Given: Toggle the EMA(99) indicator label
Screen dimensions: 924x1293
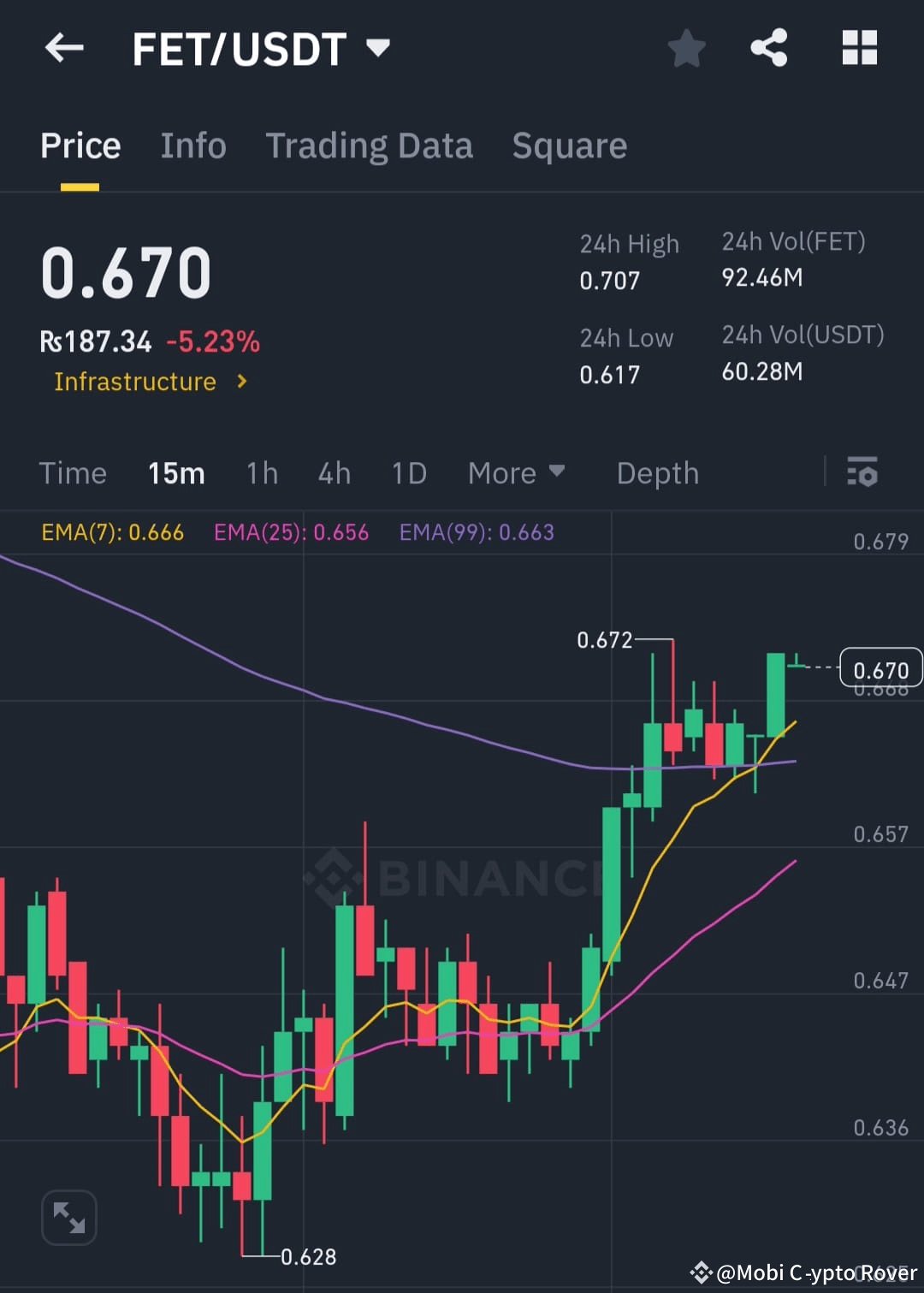Looking at the screenshot, I should (476, 531).
